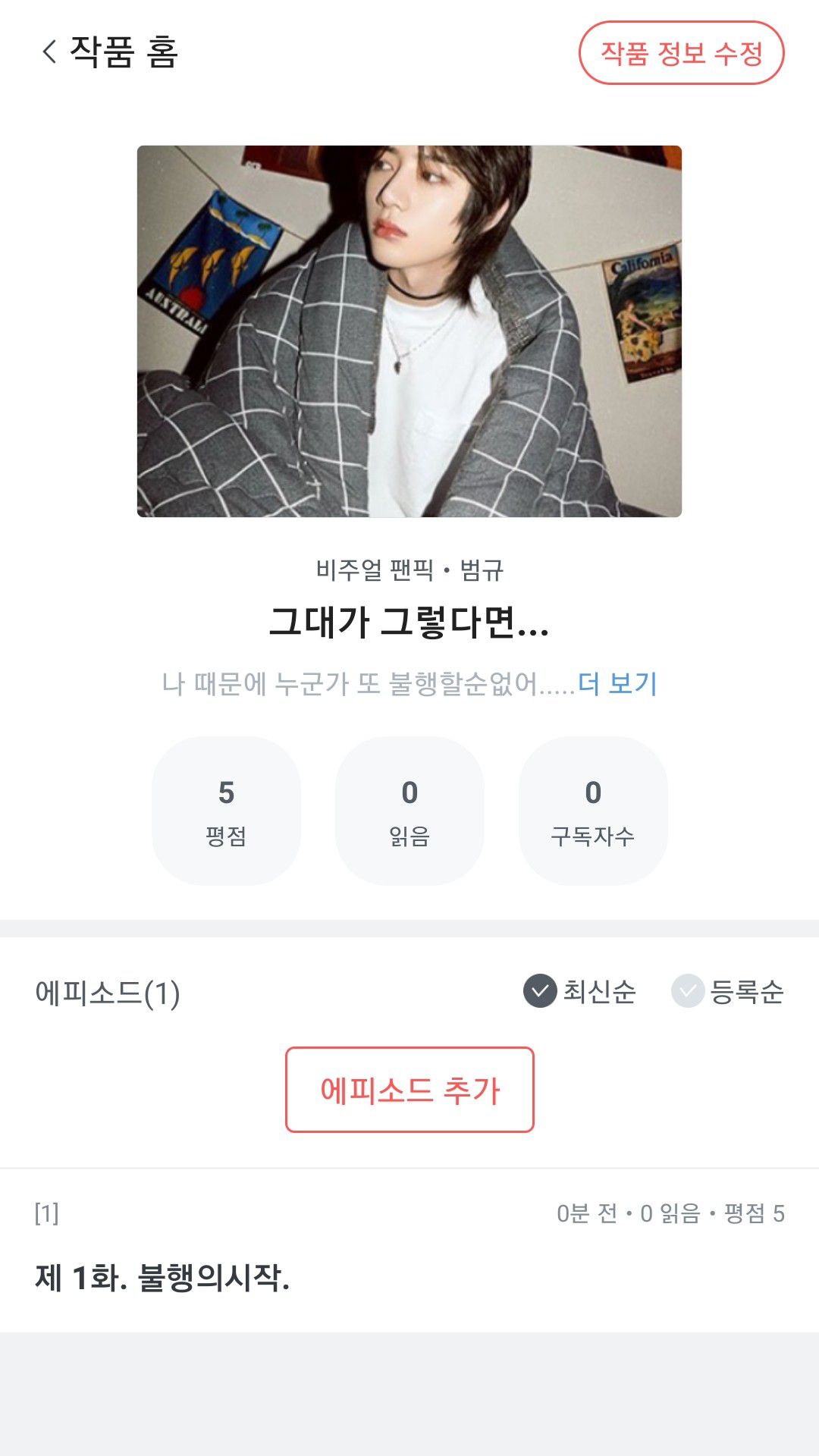Screen dimensions: 819x1456
Task: Sort episodes by 최신순
Action: click(580, 992)
